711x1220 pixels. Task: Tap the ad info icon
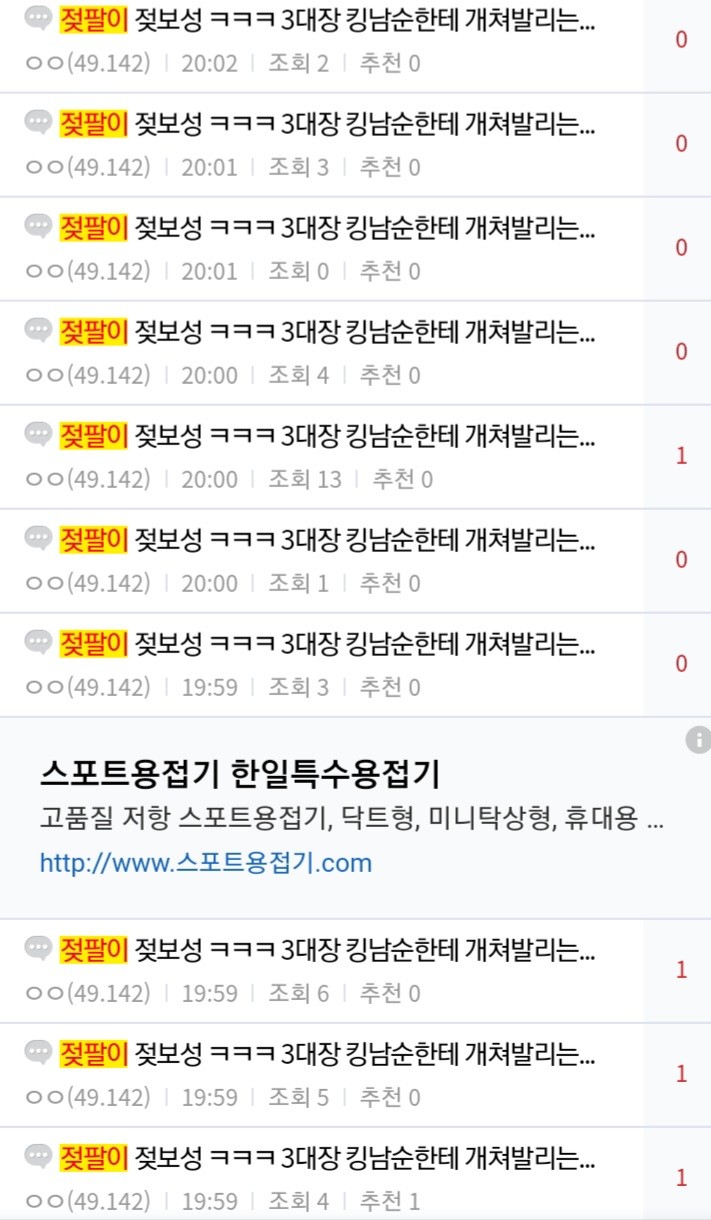[x=698, y=740]
